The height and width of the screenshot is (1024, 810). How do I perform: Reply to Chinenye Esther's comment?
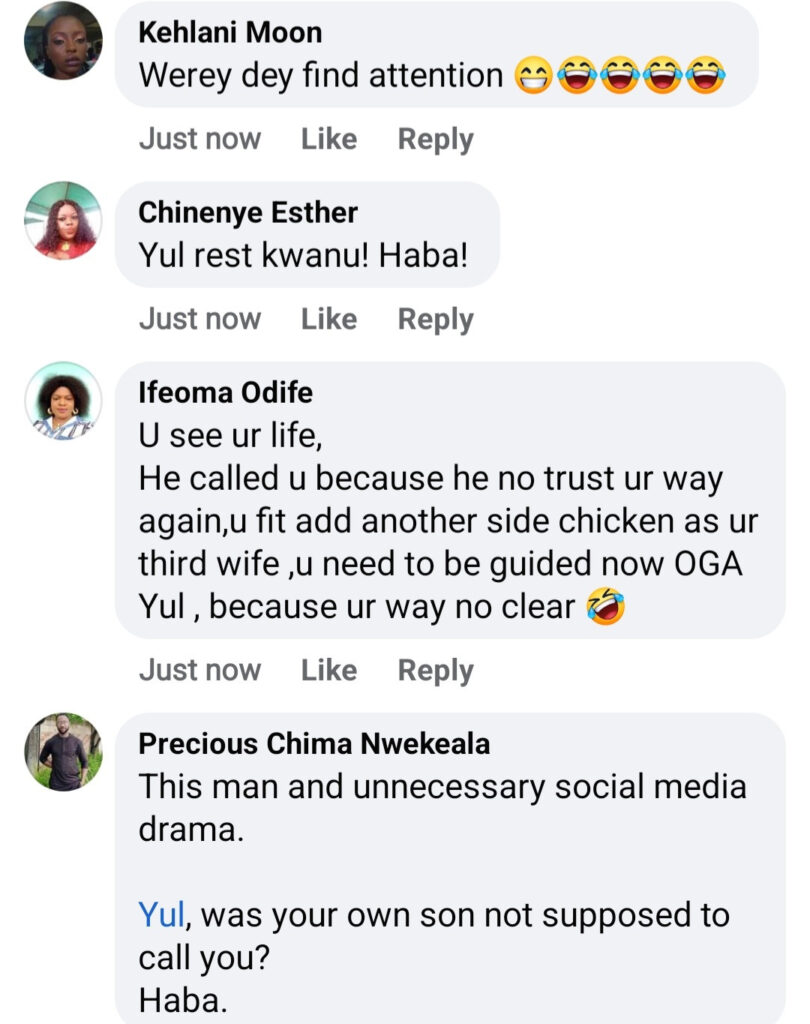435,319
